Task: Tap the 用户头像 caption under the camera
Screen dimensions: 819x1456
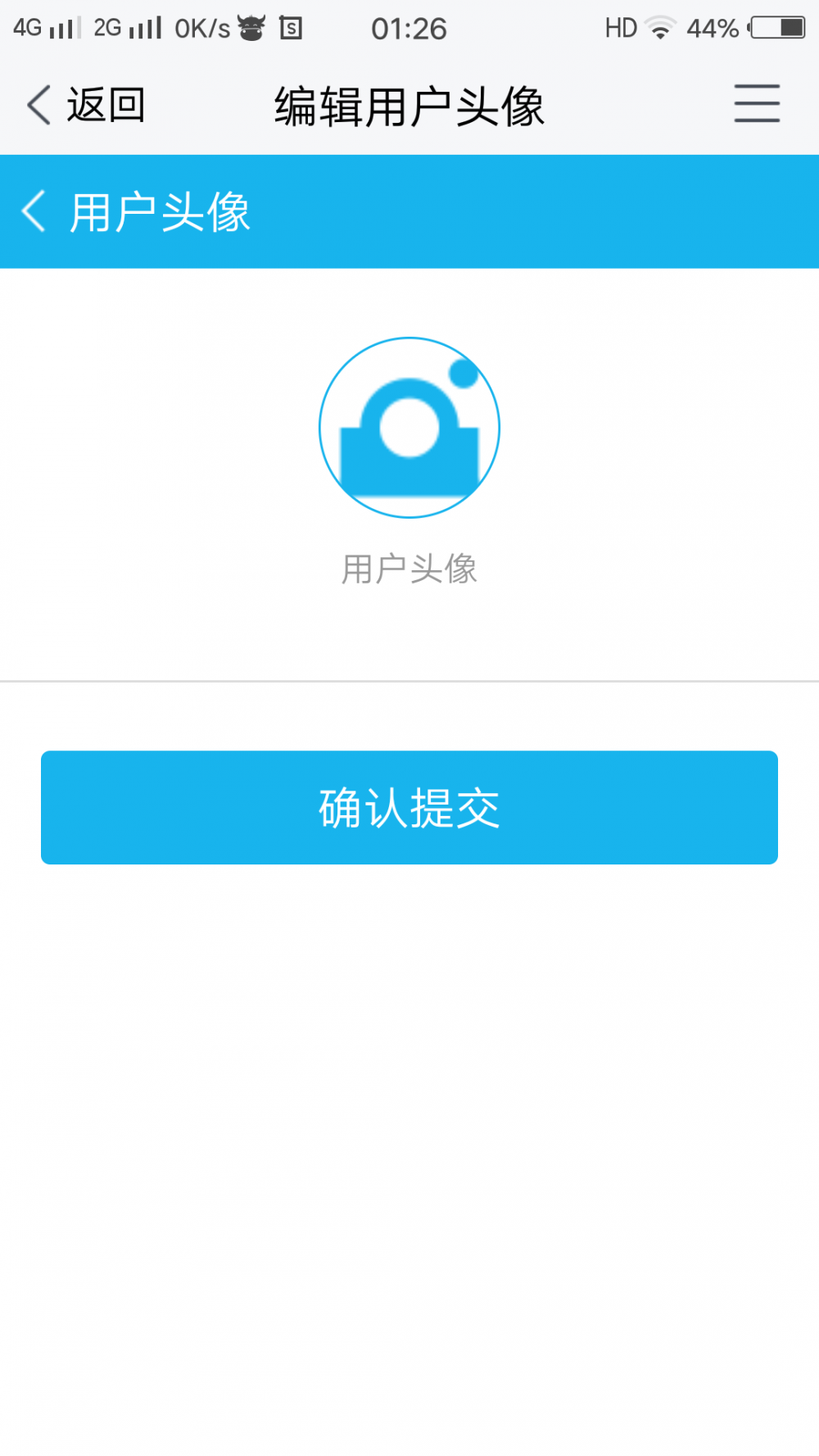Action: pos(409,569)
